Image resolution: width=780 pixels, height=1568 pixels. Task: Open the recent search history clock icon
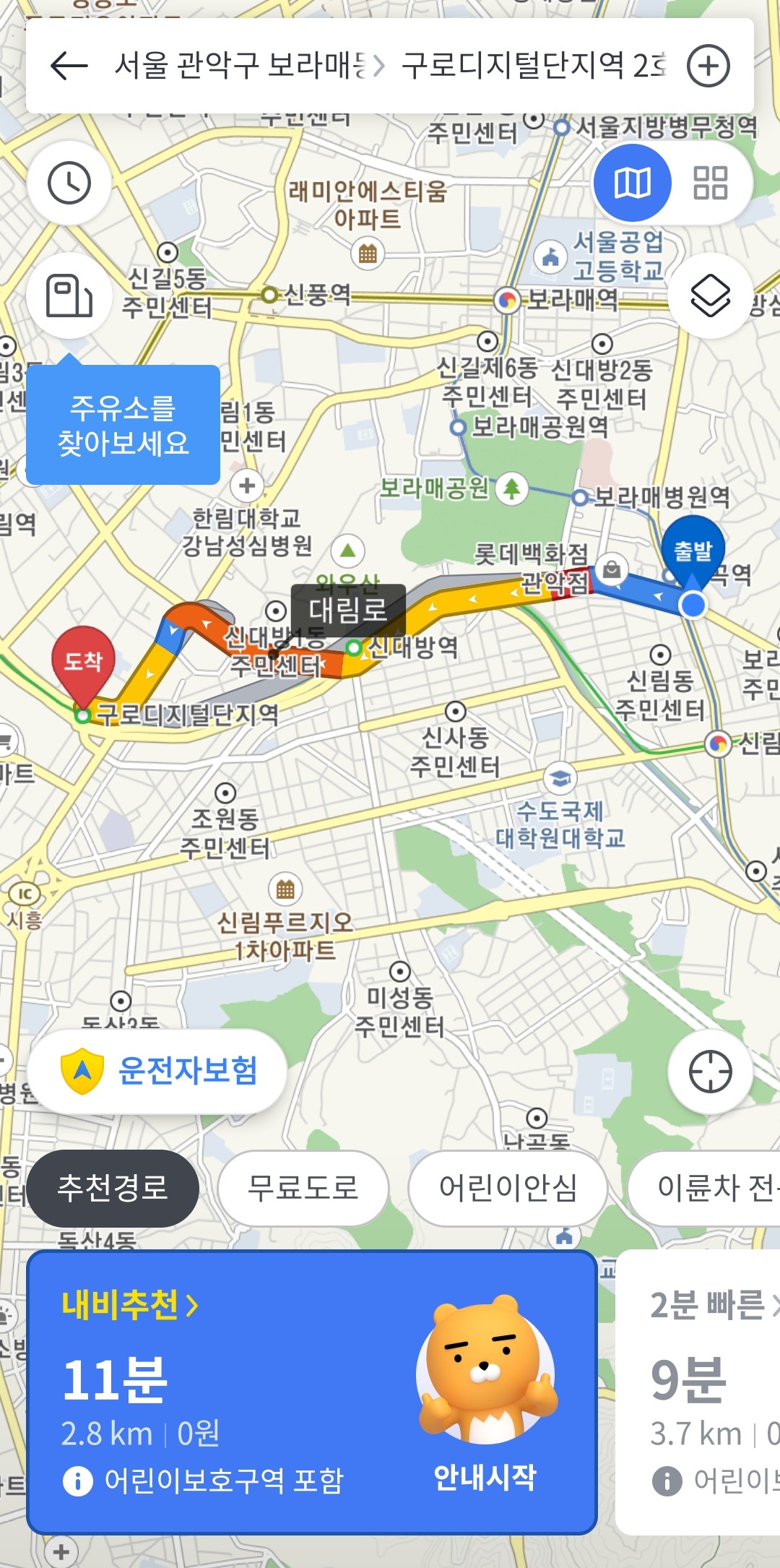(x=69, y=183)
